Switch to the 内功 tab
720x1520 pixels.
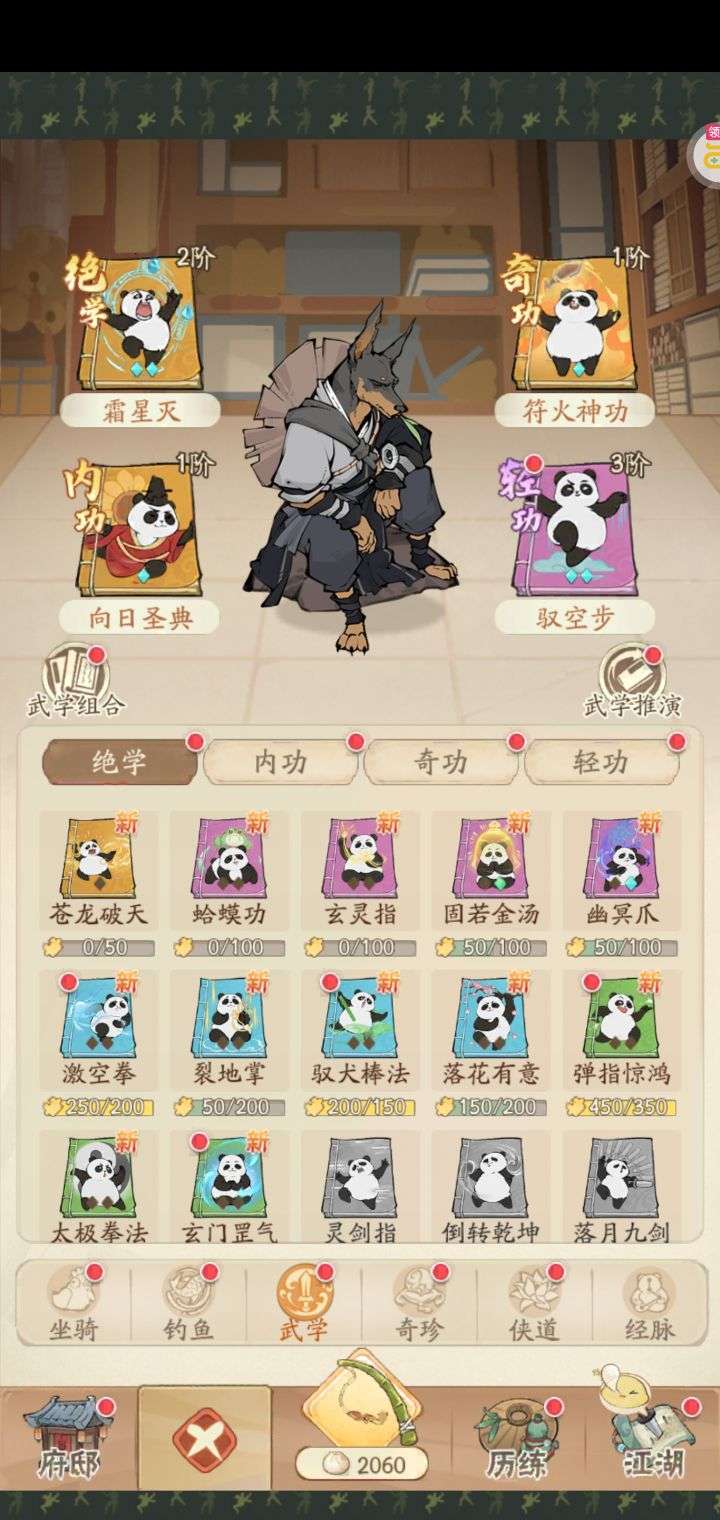[x=280, y=763]
